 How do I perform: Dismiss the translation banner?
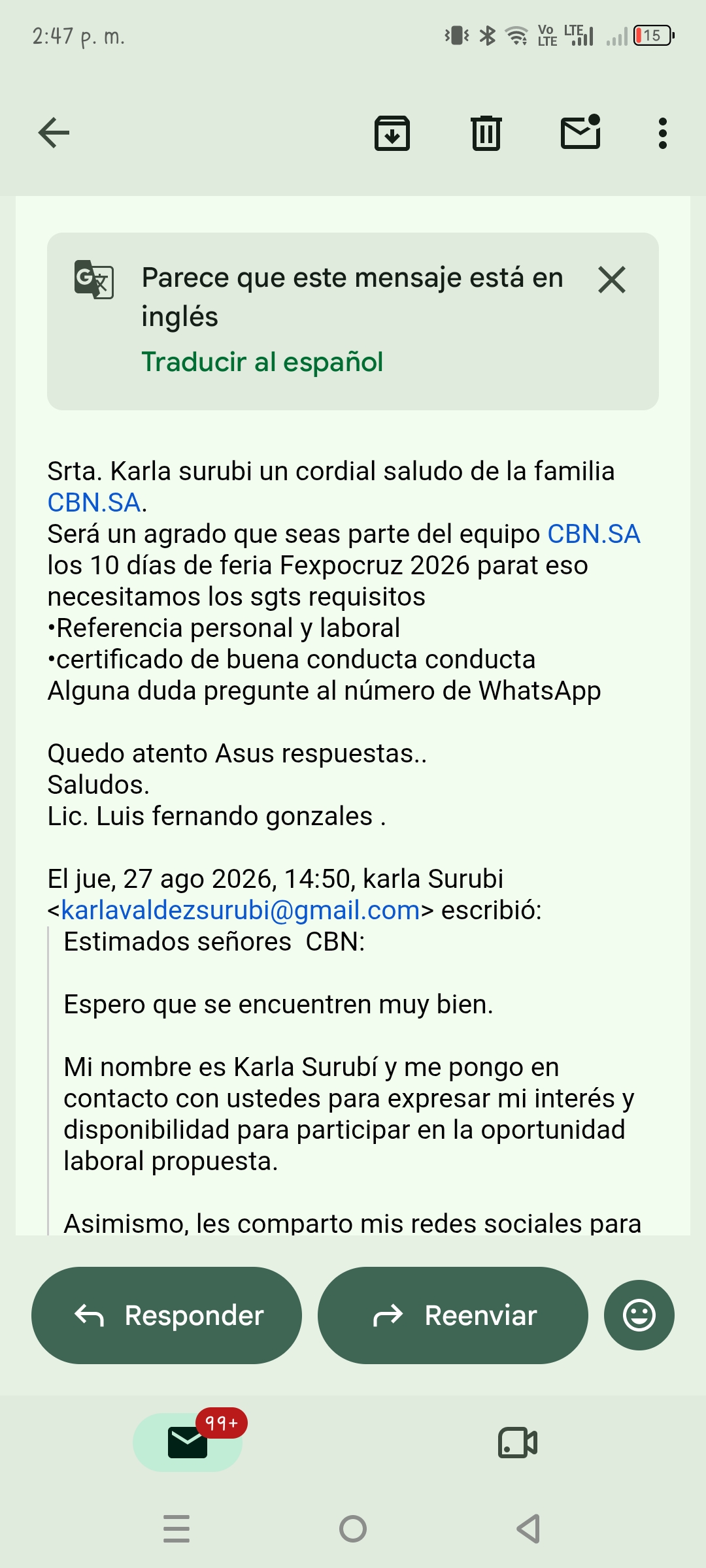pos(612,280)
